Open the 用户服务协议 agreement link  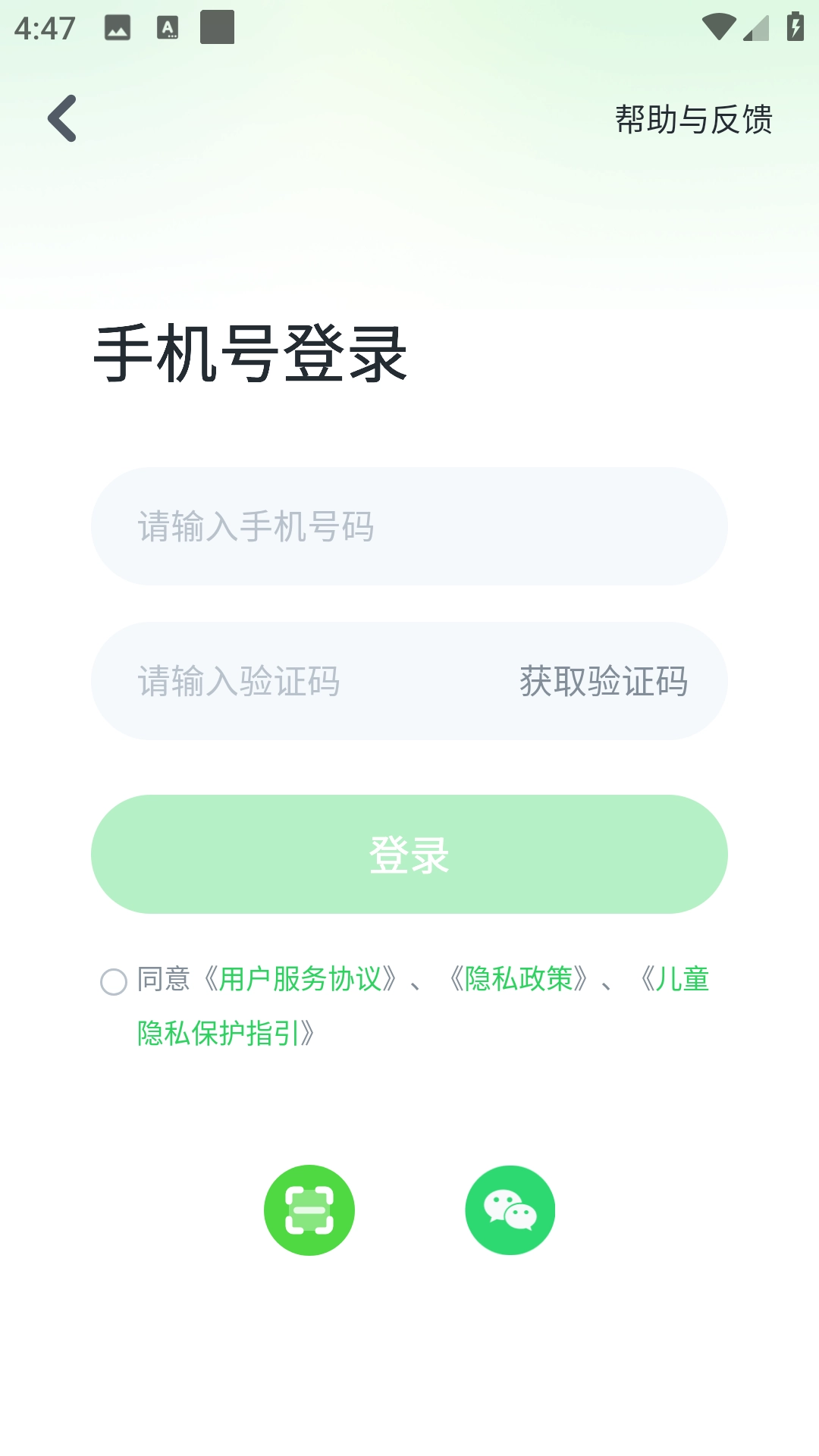tap(303, 980)
